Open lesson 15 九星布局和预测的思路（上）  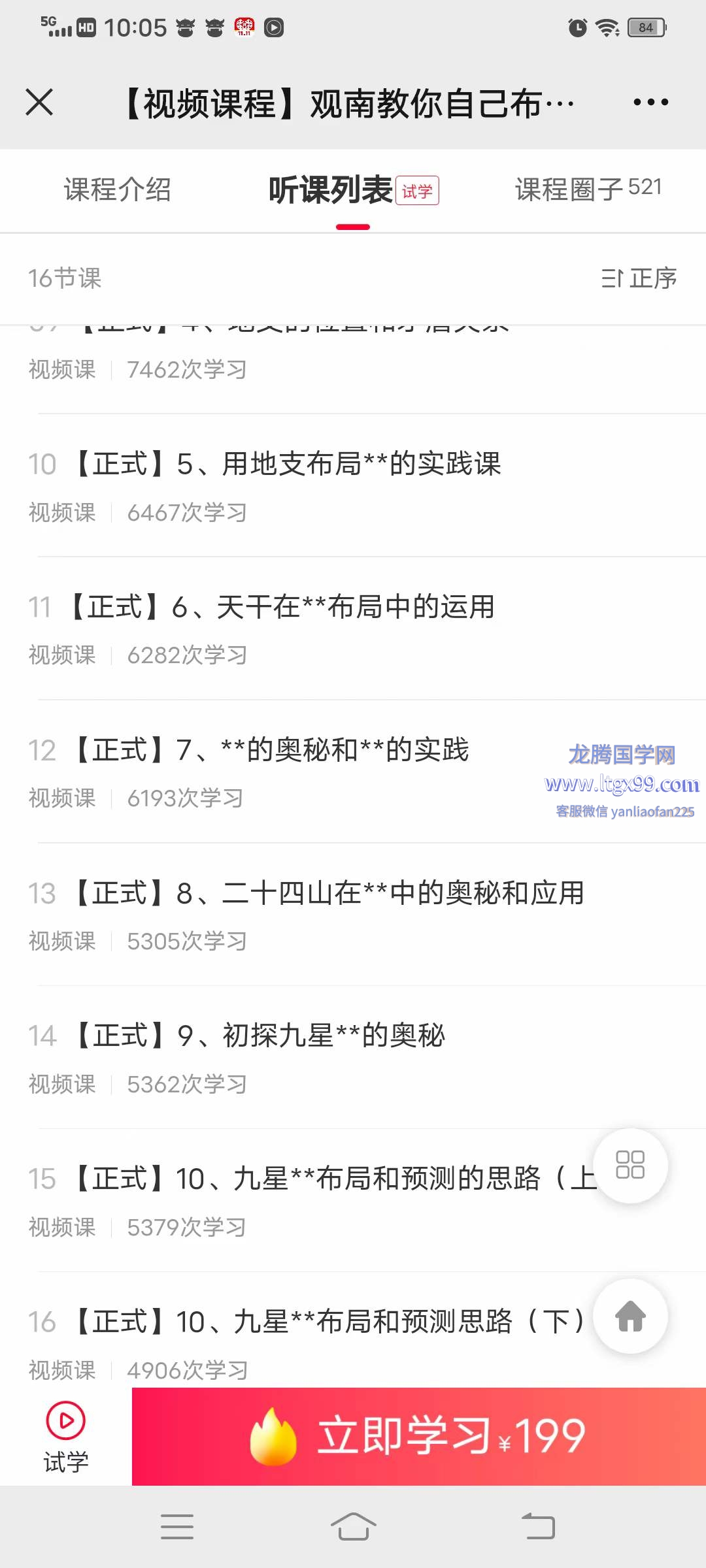click(294, 1201)
